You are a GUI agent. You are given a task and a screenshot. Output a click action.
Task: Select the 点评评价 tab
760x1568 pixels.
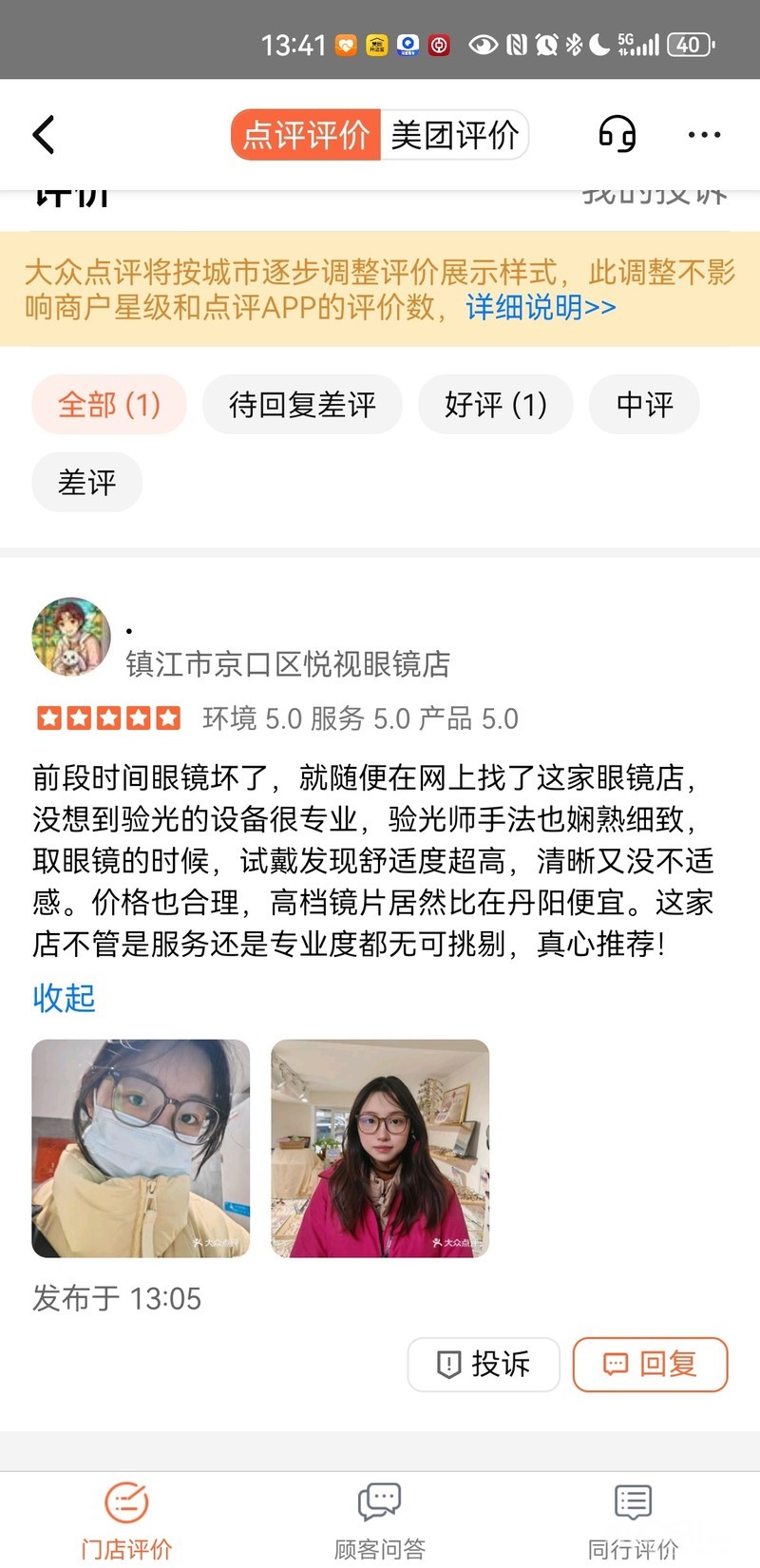pos(306,135)
